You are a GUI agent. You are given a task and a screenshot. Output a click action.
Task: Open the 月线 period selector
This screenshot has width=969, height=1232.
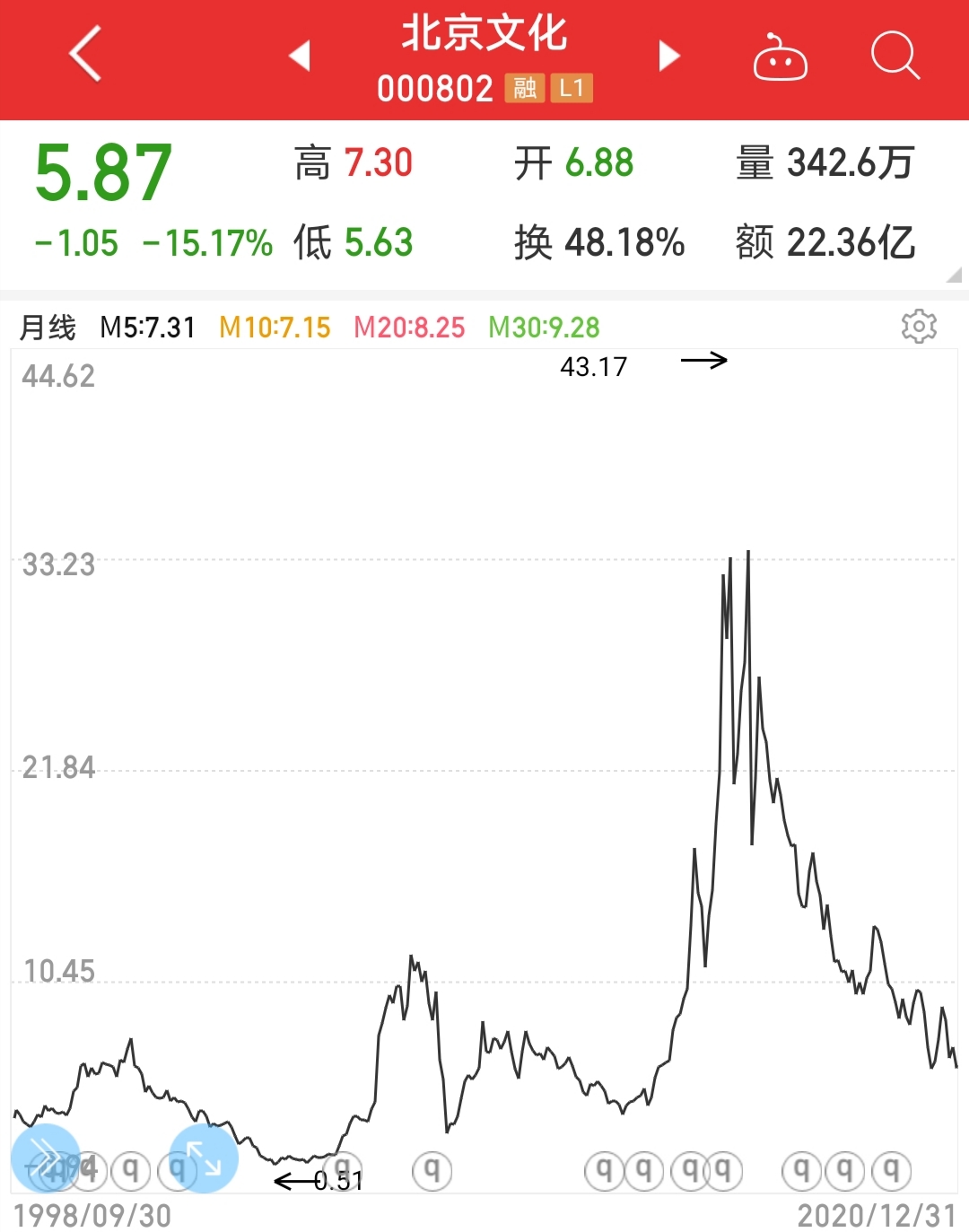[x=48, y=328]
